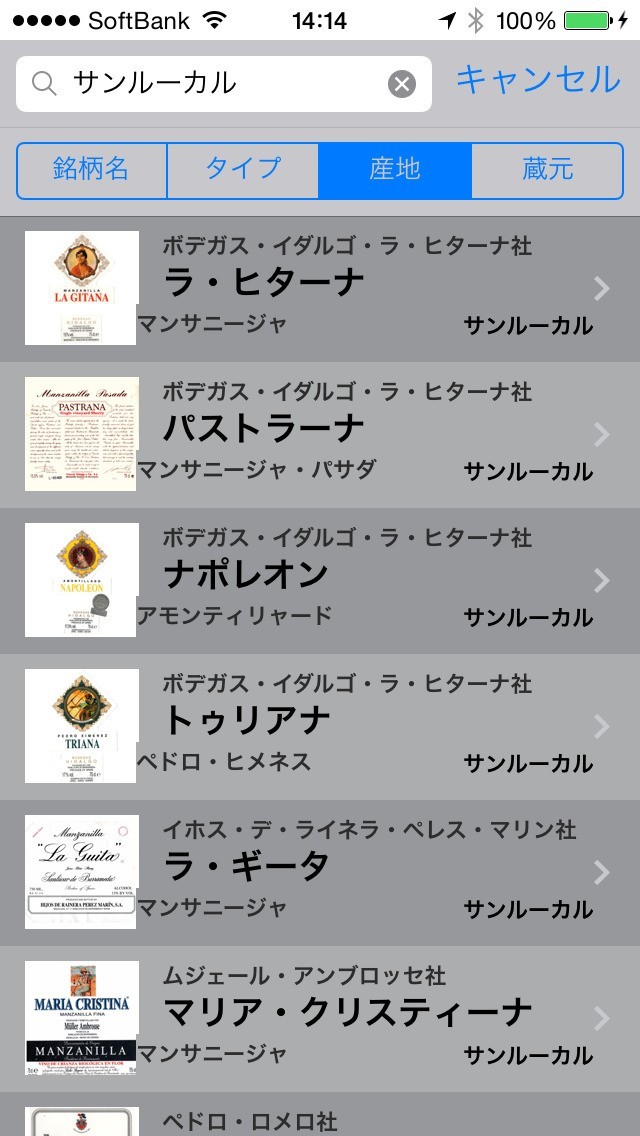
Task: Switch to the 蔵元 segment
Action: tap(547, 170)
